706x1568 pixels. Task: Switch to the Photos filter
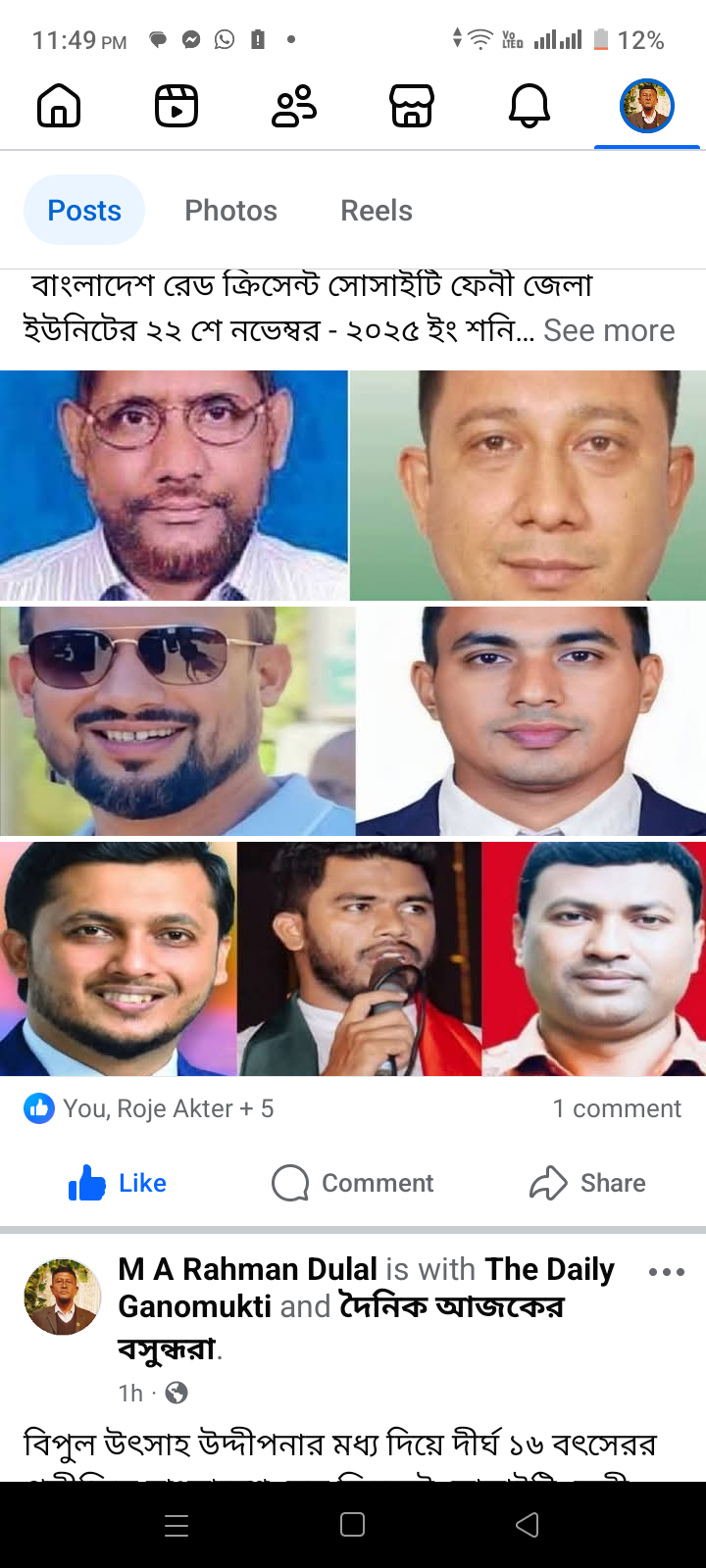(231, 211)
